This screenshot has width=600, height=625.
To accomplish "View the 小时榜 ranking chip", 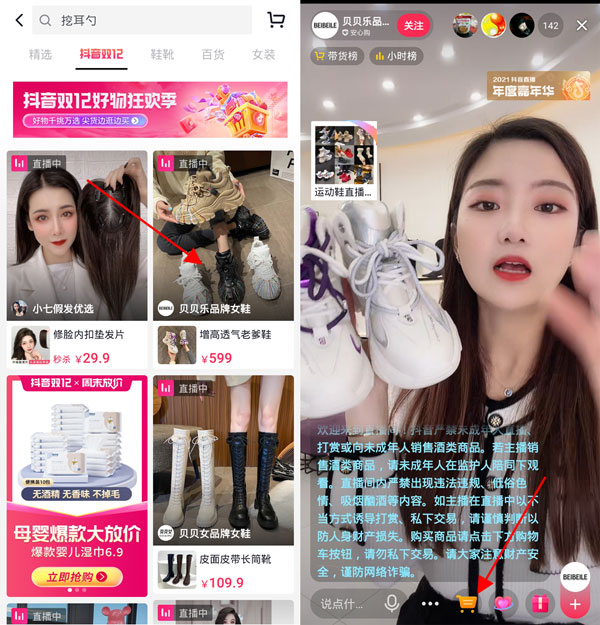I will [x=395, y=57].
